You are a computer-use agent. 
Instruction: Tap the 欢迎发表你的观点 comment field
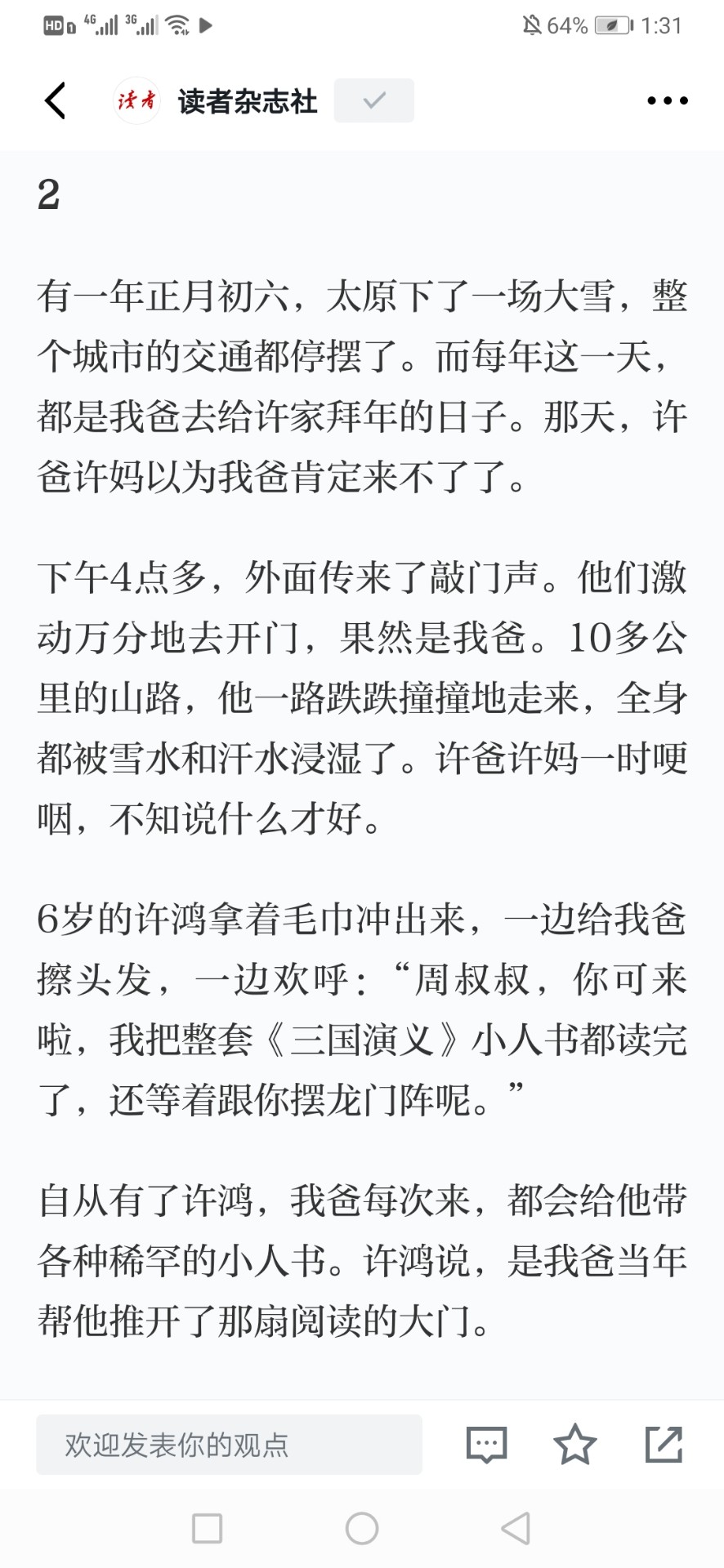(229, 1445)
